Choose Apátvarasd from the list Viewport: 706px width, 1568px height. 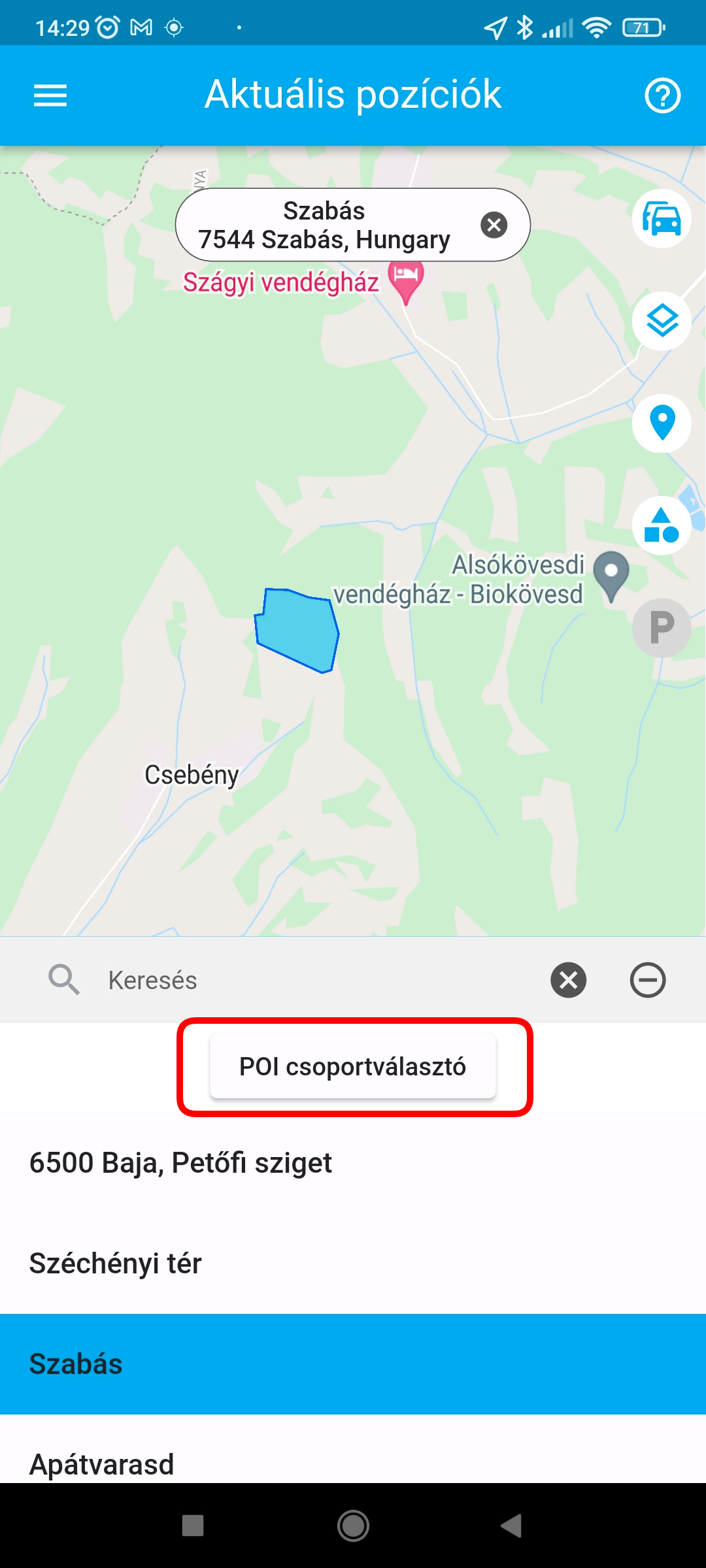(x=102, y=1463)
